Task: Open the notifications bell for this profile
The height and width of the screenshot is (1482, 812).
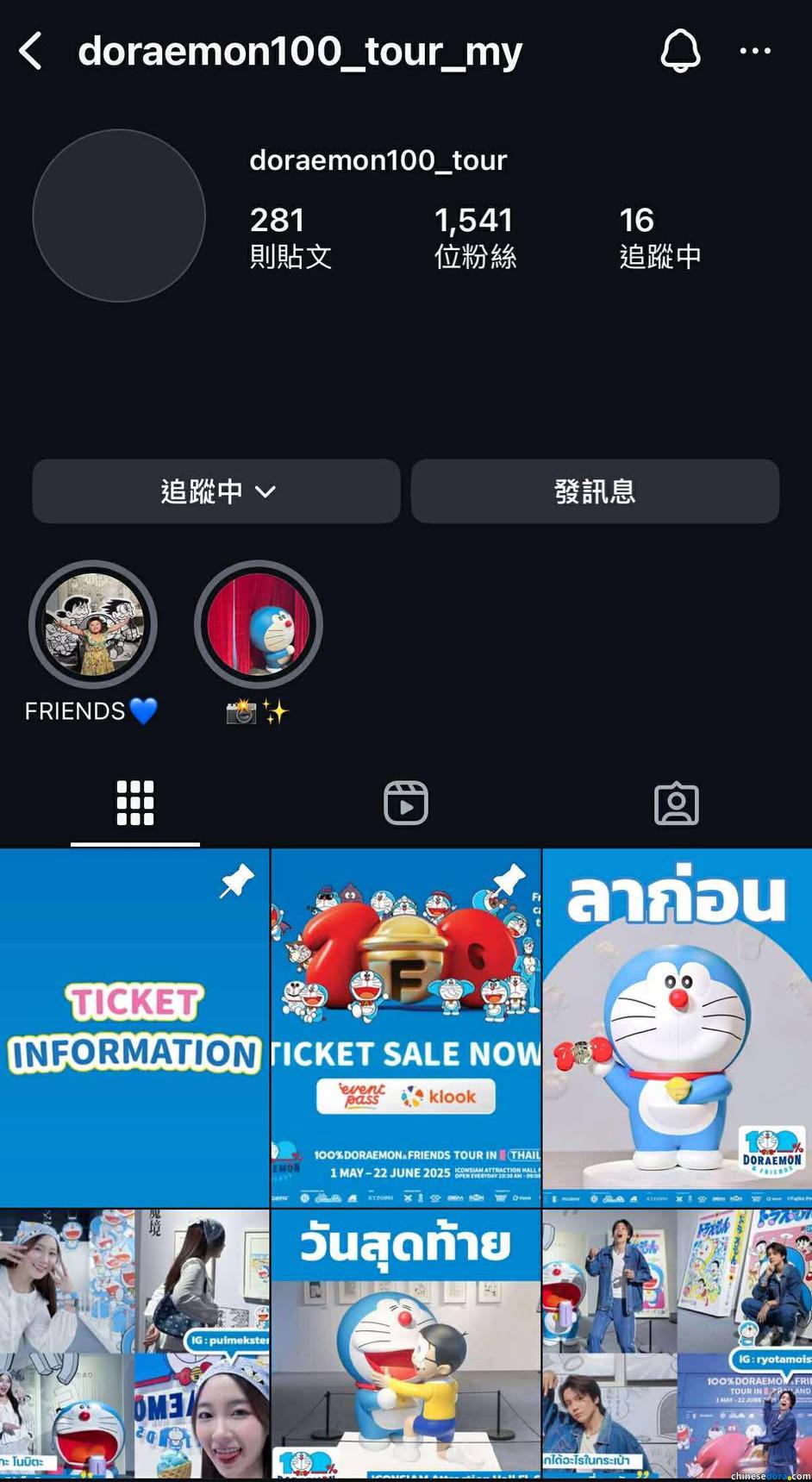Action: (680, 51)
